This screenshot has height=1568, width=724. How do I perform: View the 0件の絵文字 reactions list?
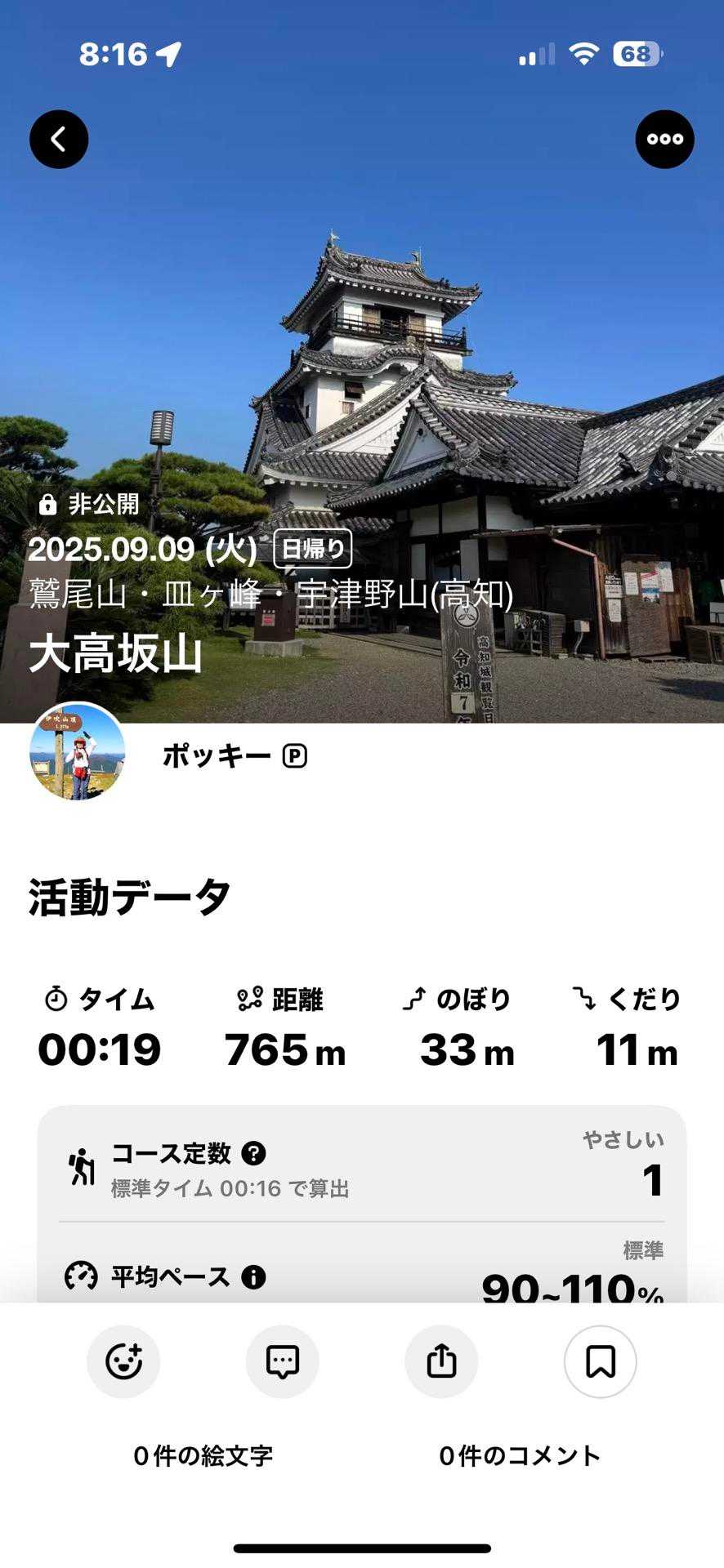[203, 1455]
